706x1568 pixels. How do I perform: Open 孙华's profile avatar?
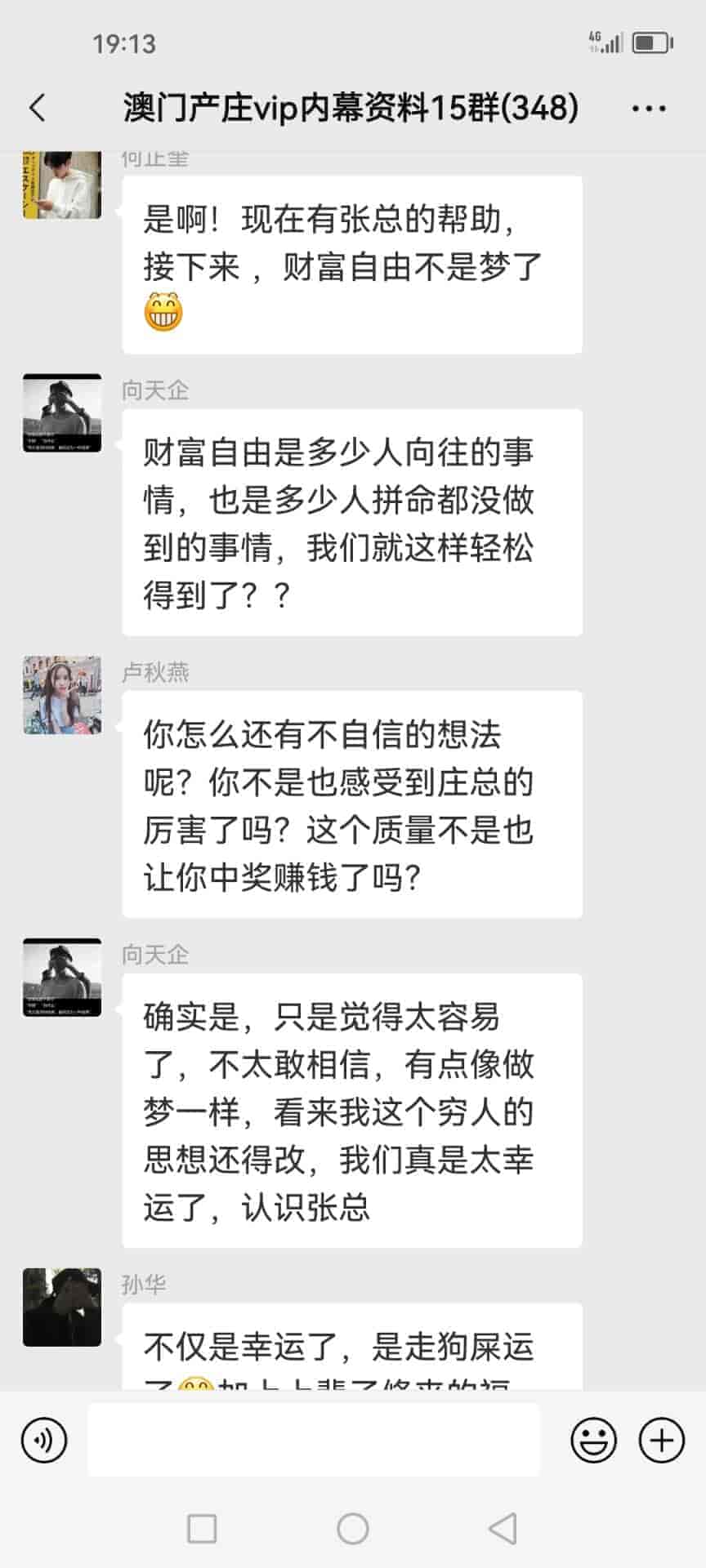pos(62,1307)
